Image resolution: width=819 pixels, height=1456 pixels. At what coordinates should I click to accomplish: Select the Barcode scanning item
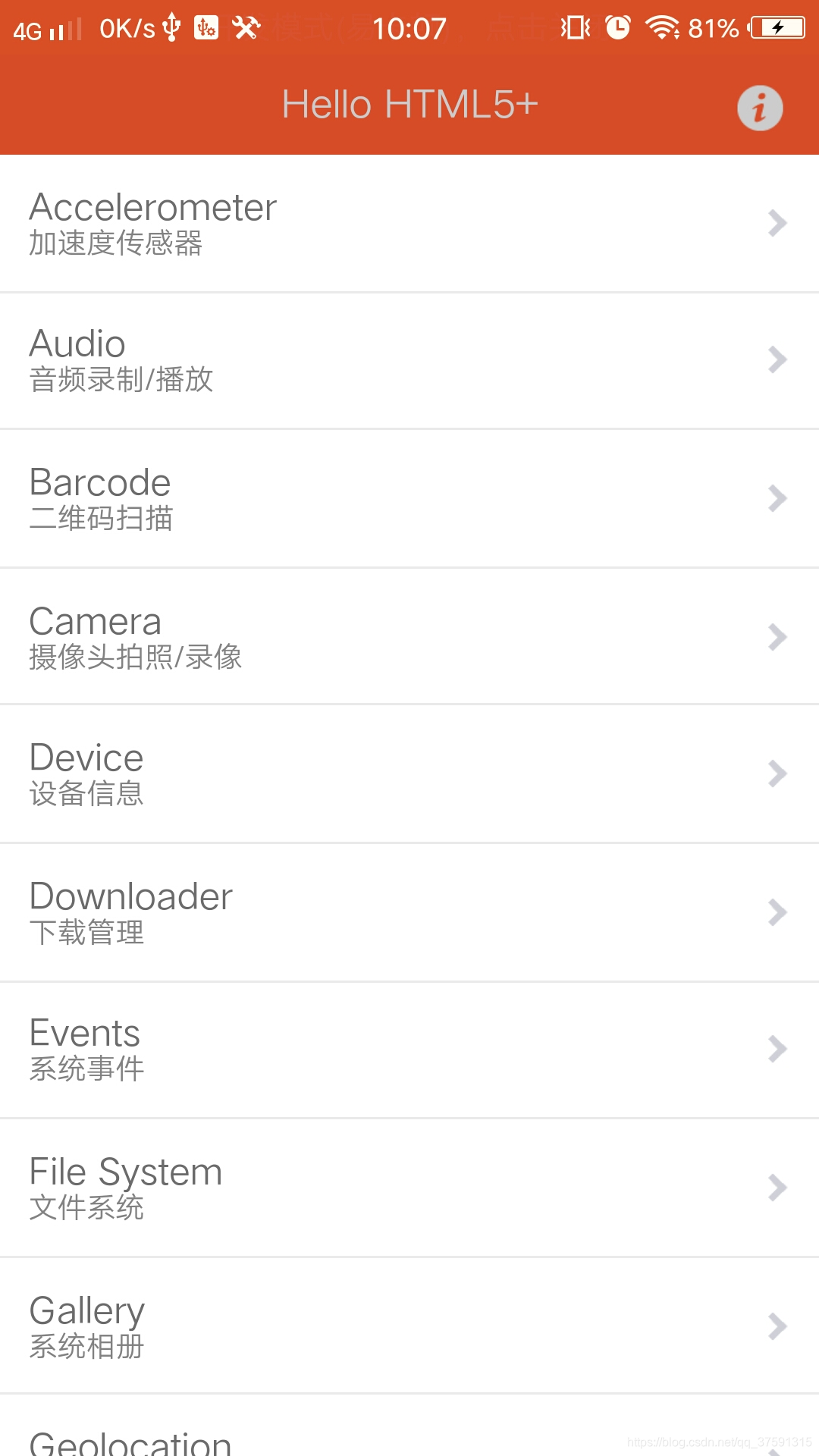coord(409,499)
